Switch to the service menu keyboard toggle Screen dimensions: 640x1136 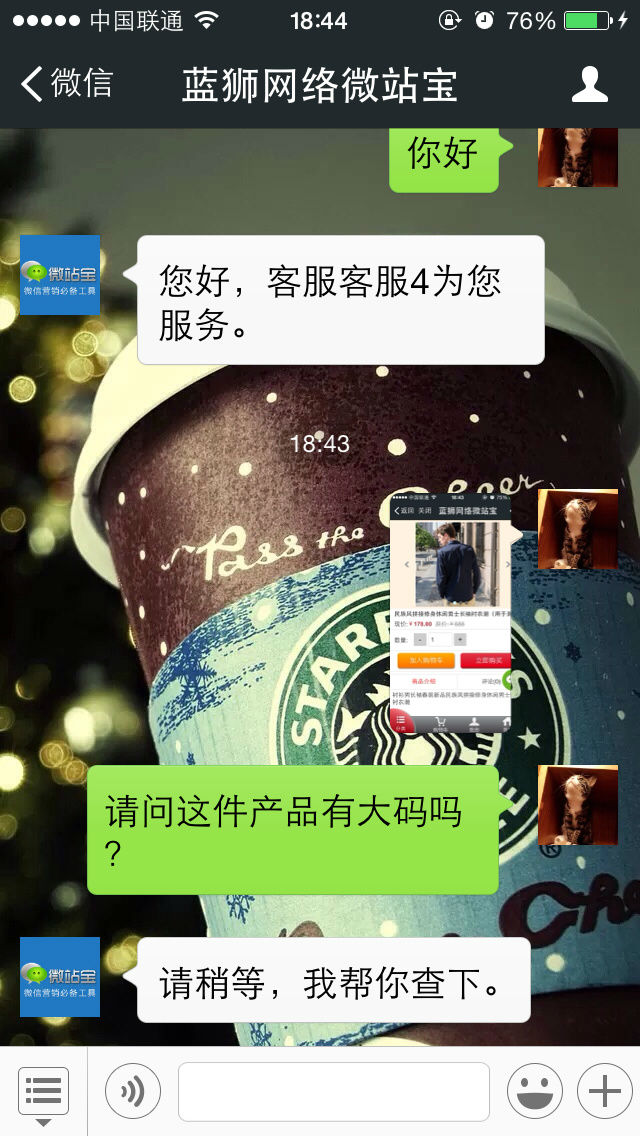click(x=43, y=1091)
